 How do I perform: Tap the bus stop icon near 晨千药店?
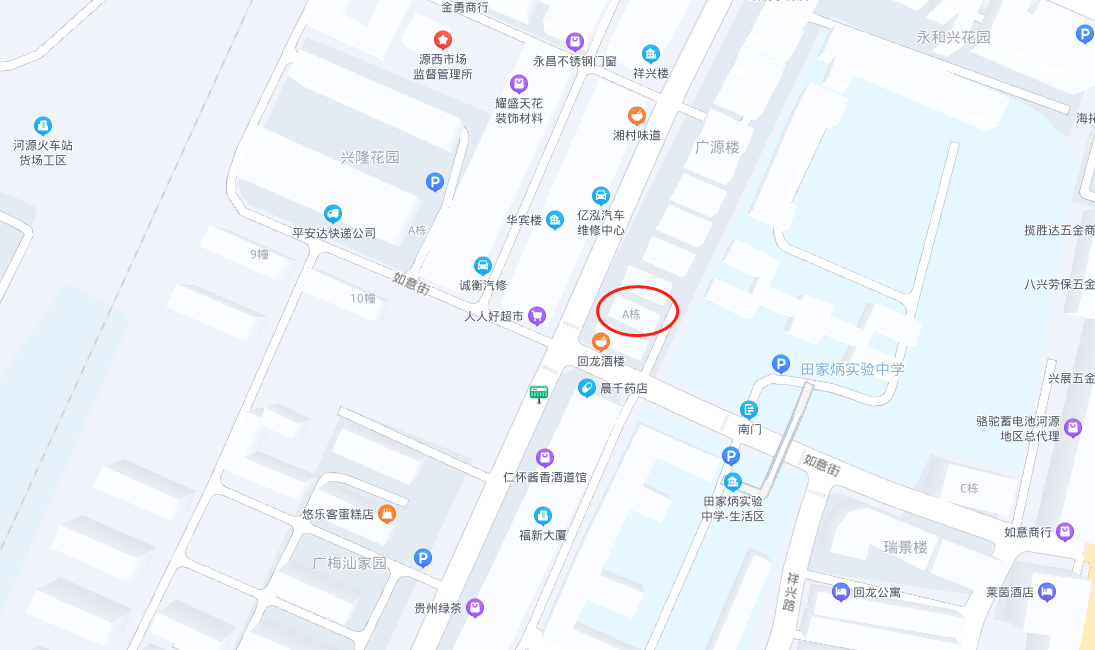(539, 394)
